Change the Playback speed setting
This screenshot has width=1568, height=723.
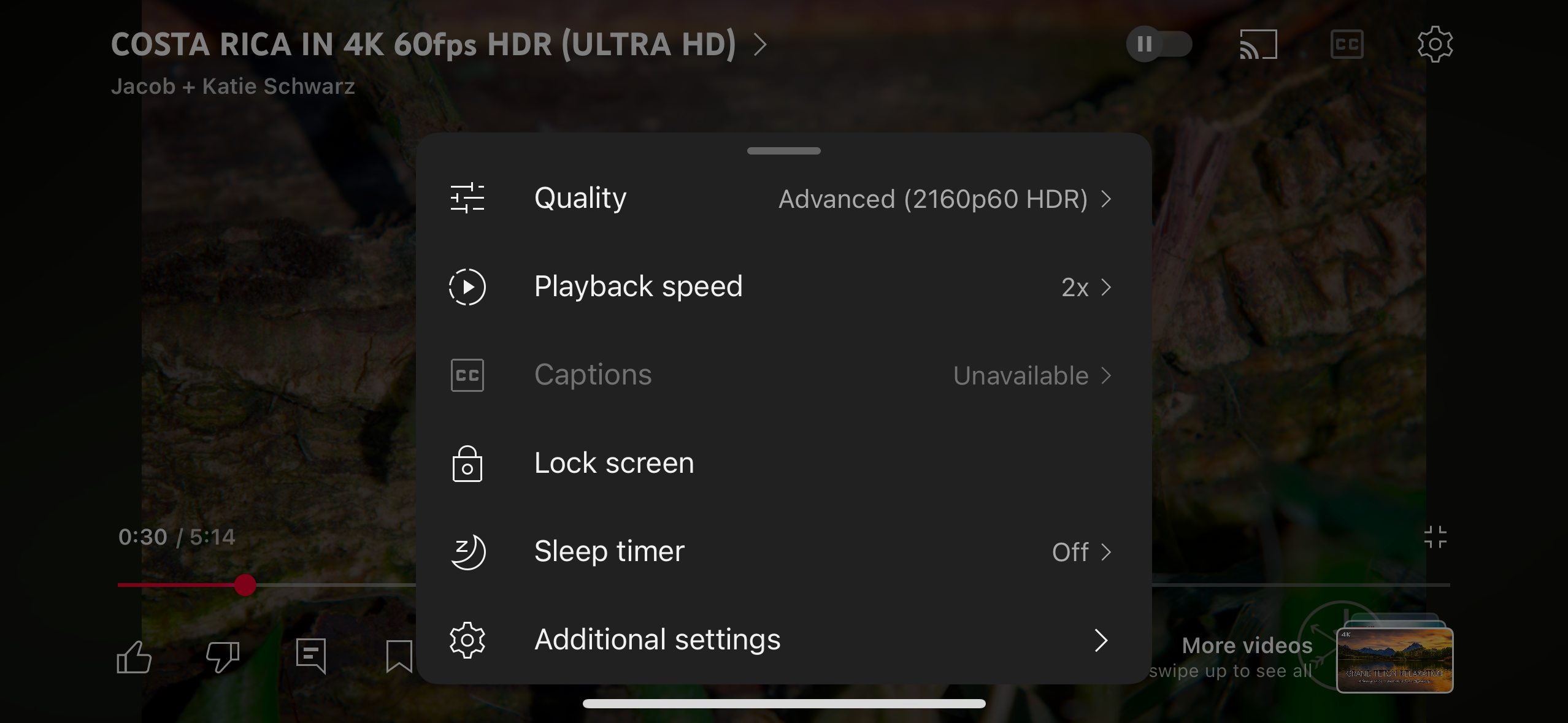[783, 286]
